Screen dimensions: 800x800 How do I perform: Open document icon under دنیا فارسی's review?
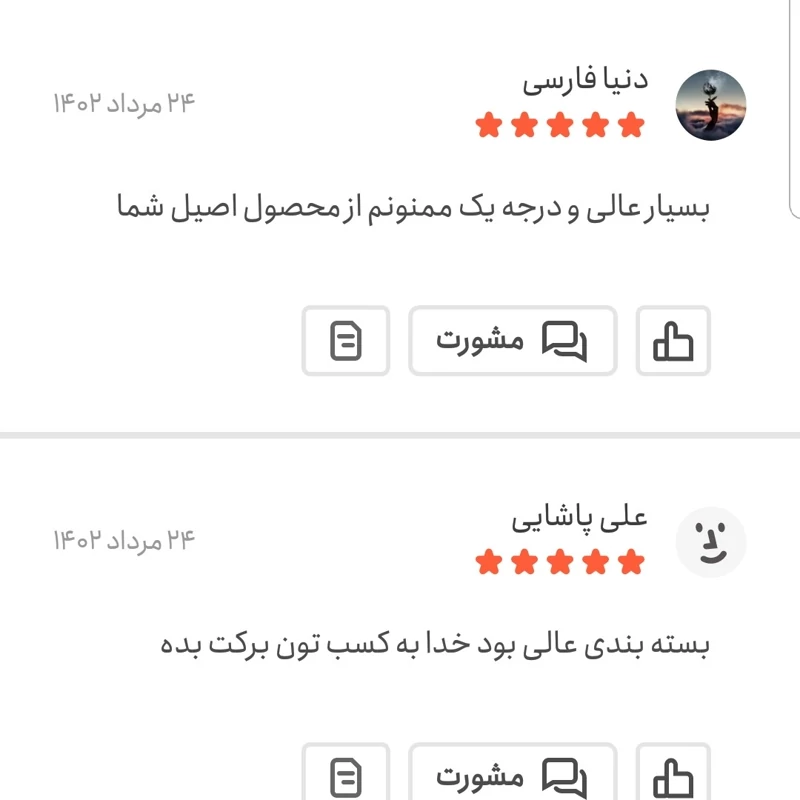pyautogui.click(x=345, y=341)
